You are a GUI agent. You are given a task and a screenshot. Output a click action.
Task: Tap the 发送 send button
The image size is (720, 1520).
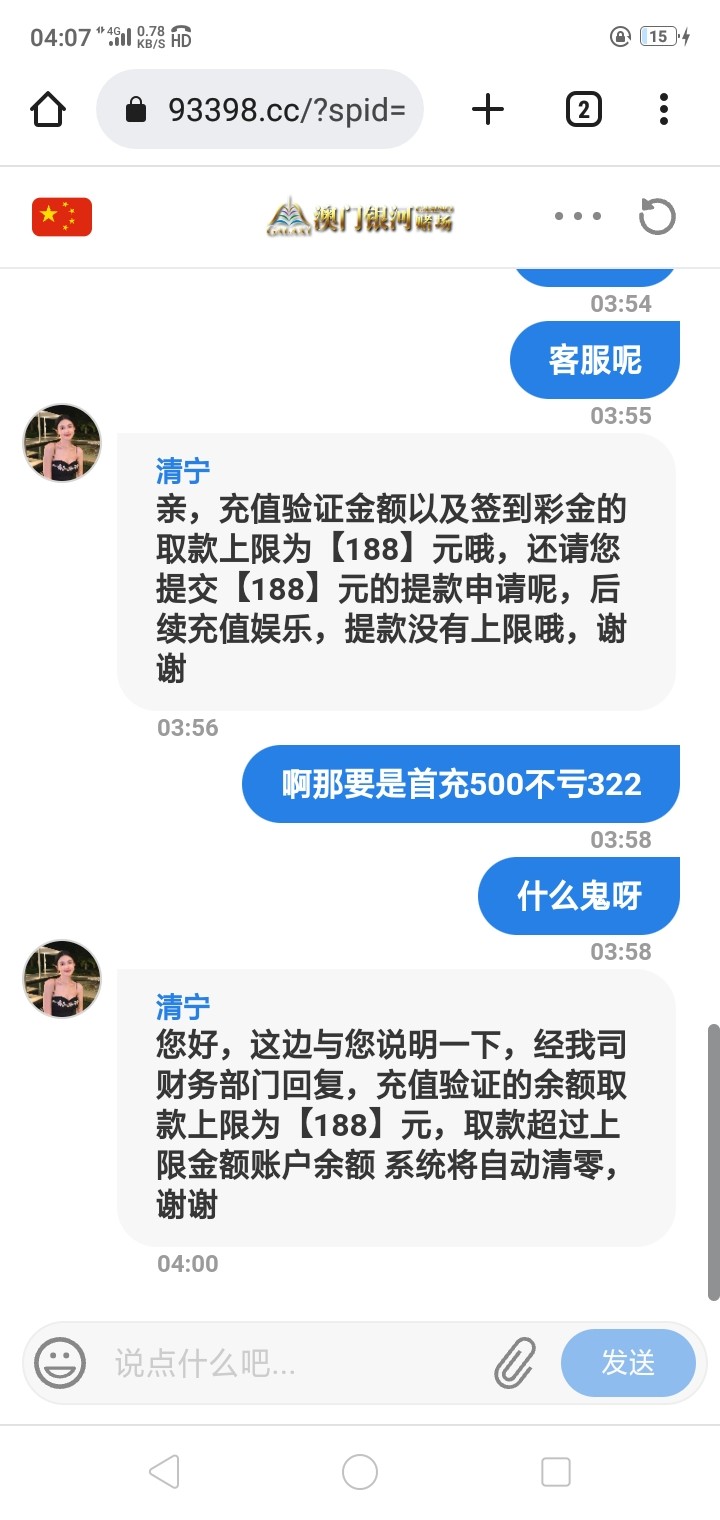tap(628, 1362)
